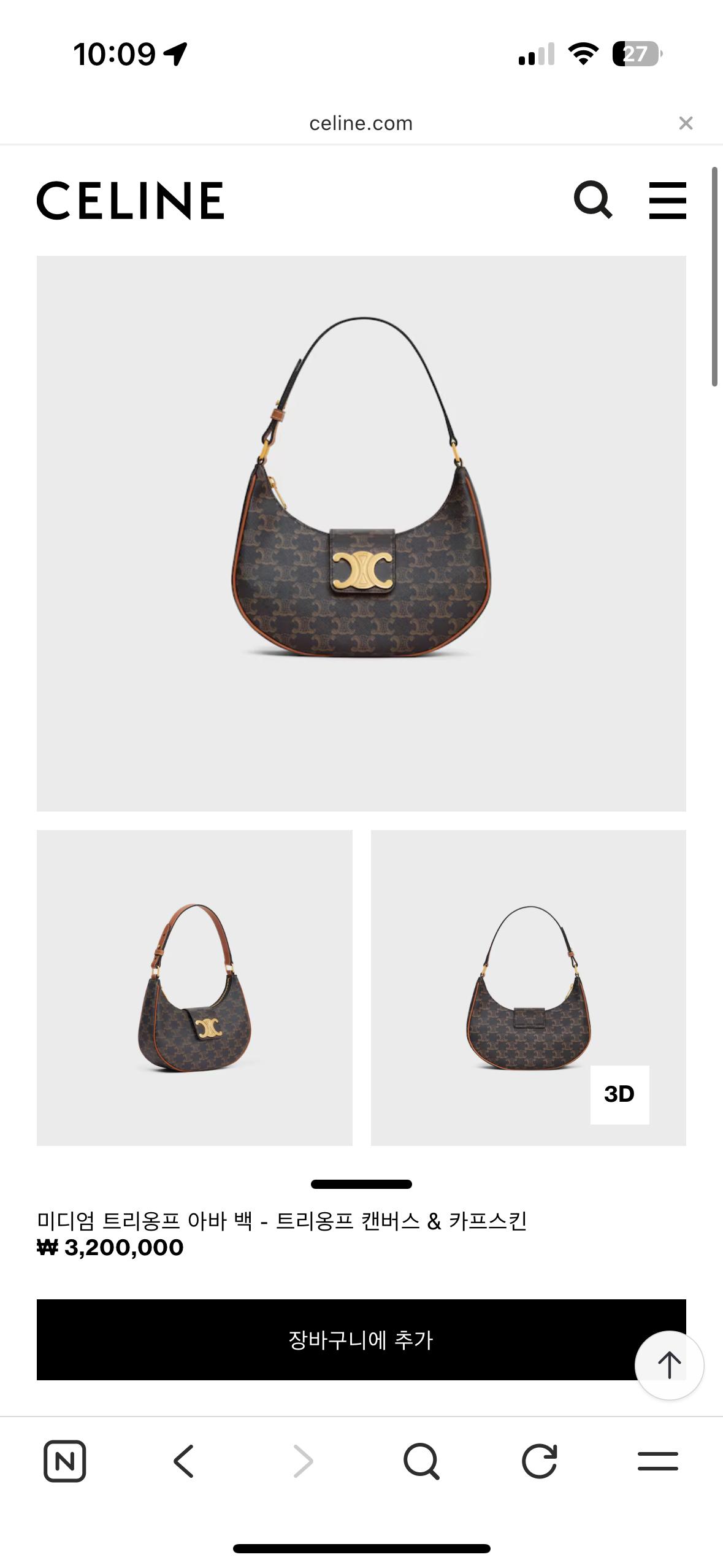Open the browser toolbar search

tap(421, 1461)
